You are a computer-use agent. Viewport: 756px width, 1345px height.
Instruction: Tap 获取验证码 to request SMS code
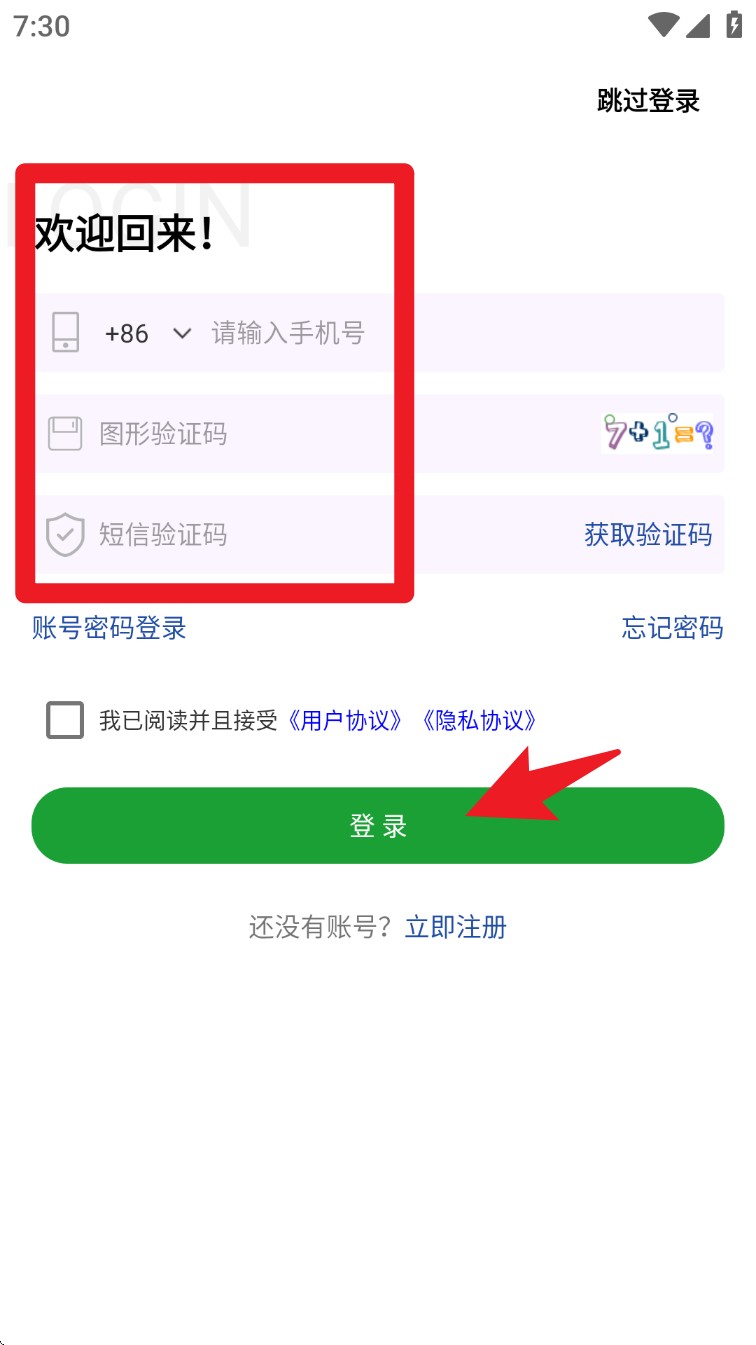point(648,535)
